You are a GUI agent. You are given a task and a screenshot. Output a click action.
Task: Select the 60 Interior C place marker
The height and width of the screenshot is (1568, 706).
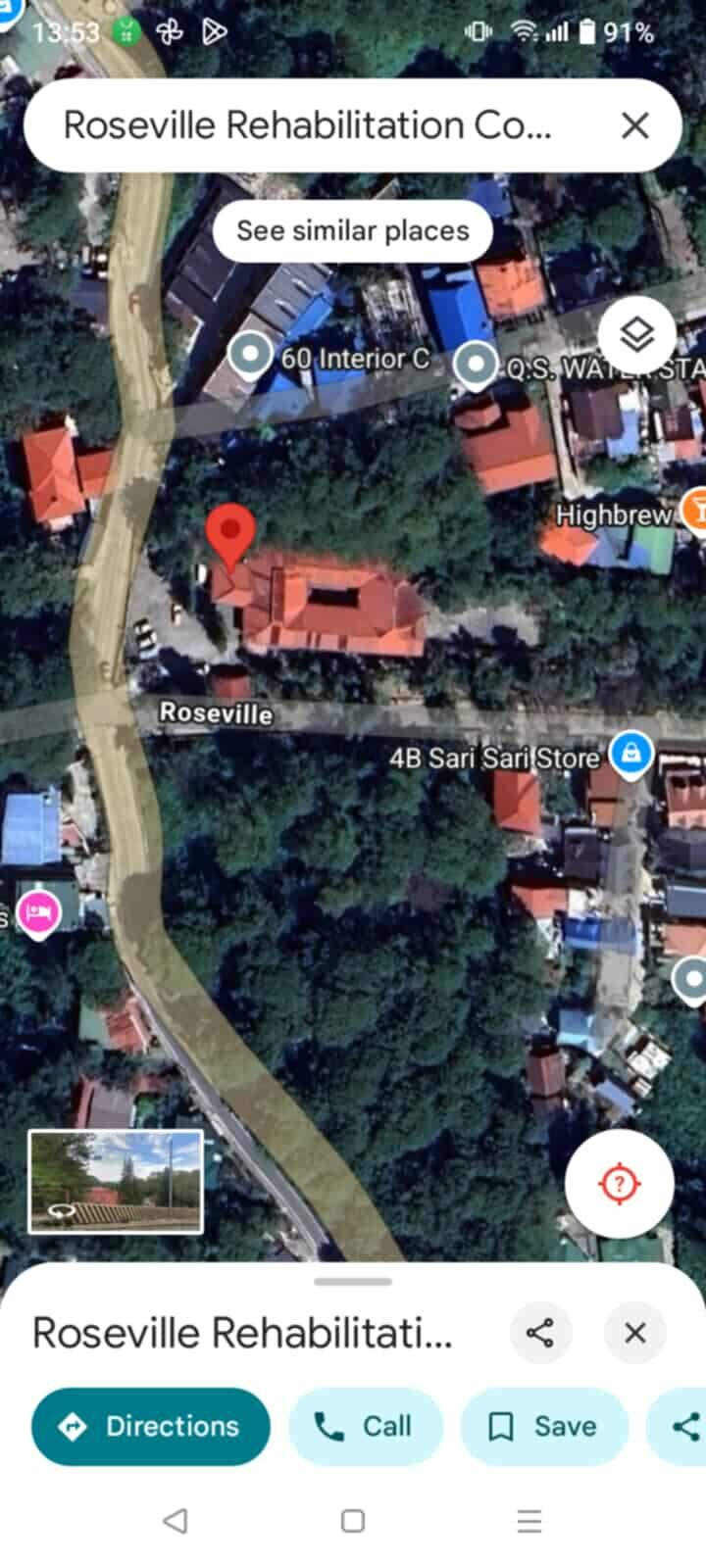251,355
